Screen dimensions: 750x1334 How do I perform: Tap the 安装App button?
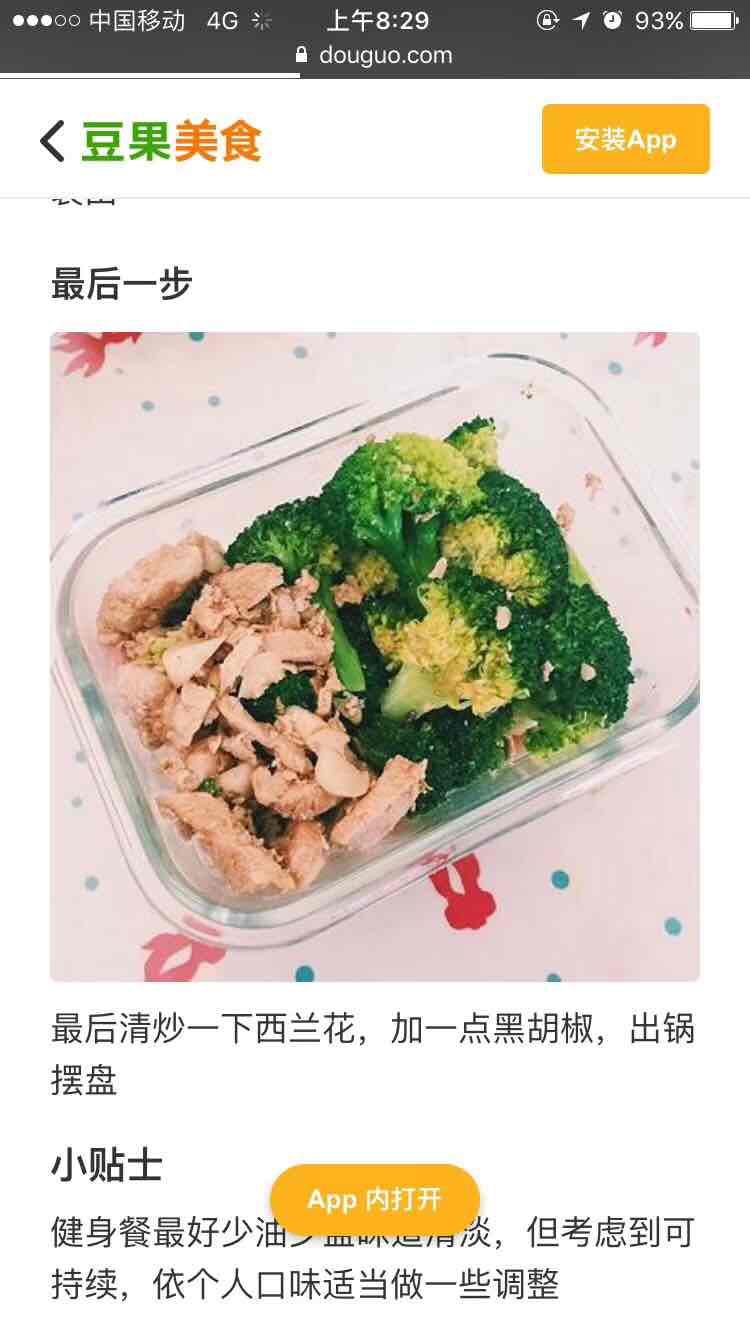point(626,139)
